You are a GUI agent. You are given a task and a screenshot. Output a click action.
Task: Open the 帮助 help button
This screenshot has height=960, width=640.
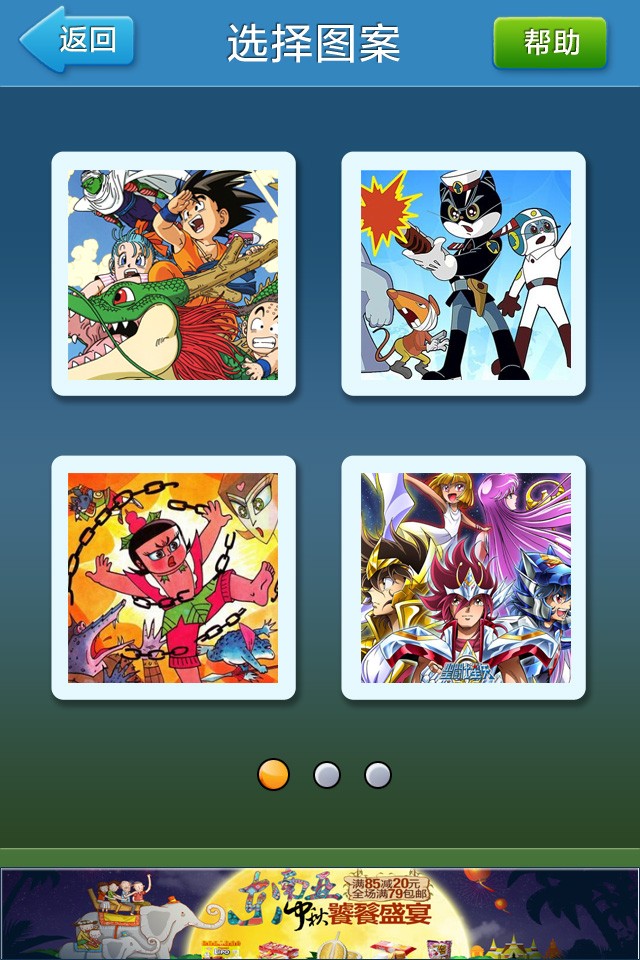[x=550, y=43]
